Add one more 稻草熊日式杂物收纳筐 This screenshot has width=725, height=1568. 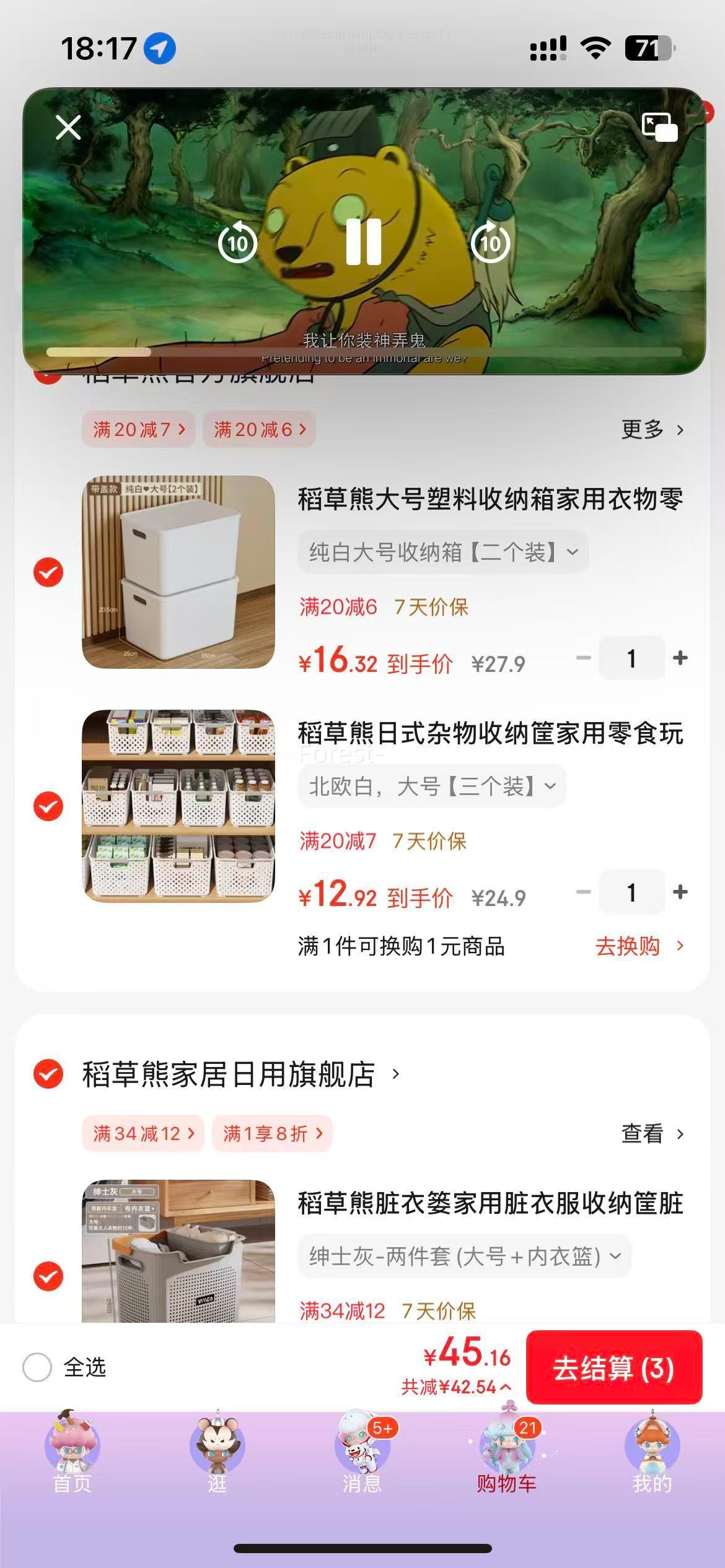point(680,892)
